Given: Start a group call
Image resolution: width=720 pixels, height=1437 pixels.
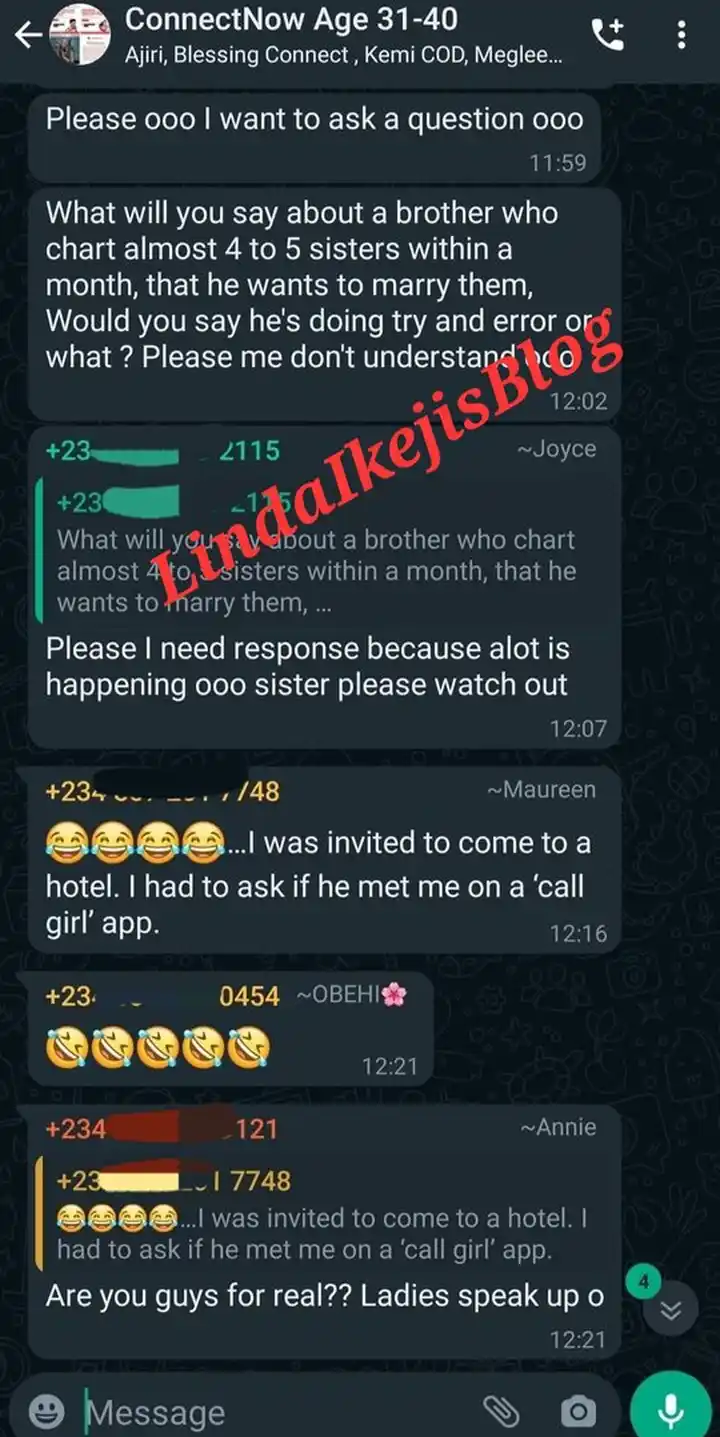Looking at the screenshot, I should tap(607, 36).
